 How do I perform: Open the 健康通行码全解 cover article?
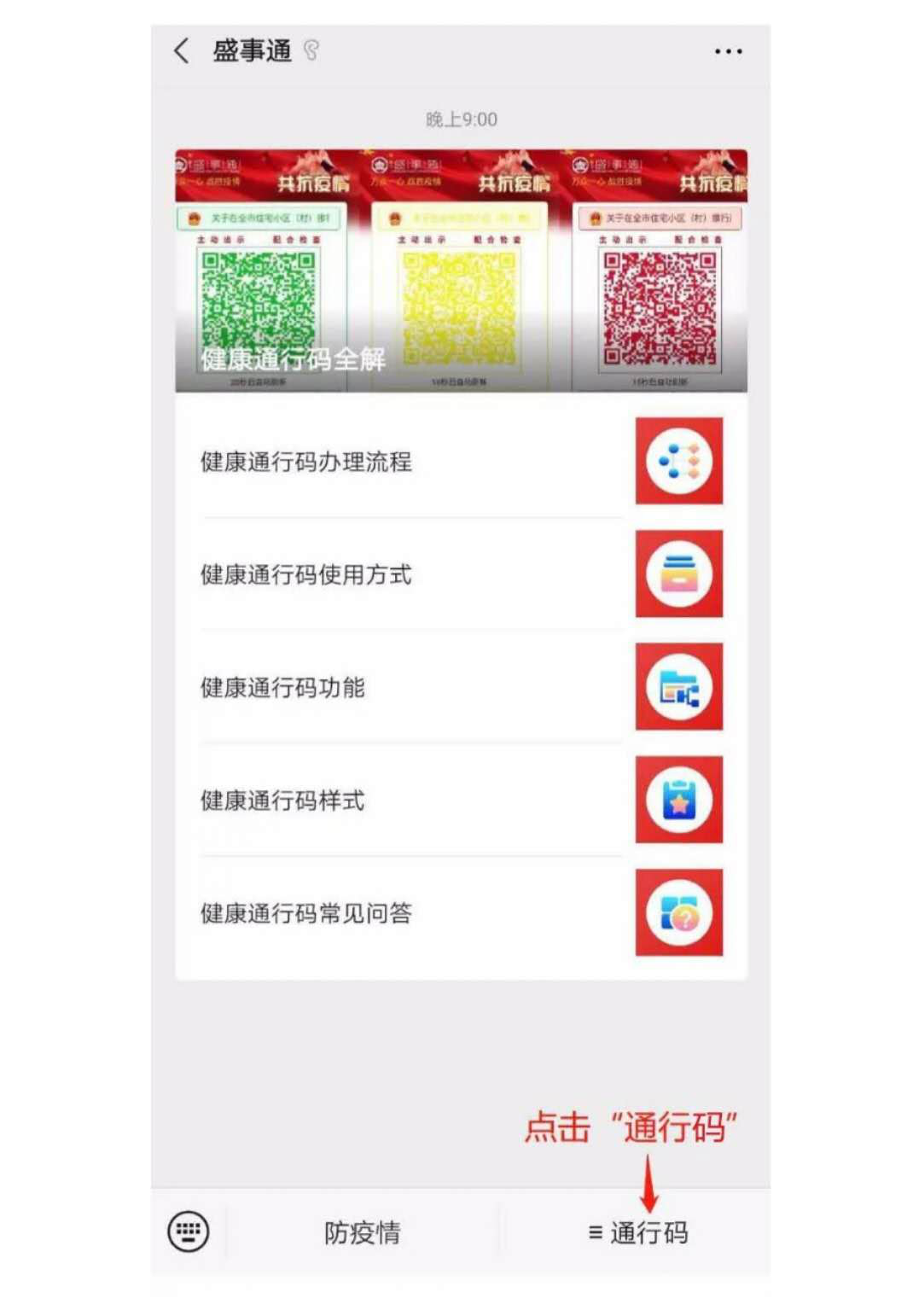coord(461,271)
